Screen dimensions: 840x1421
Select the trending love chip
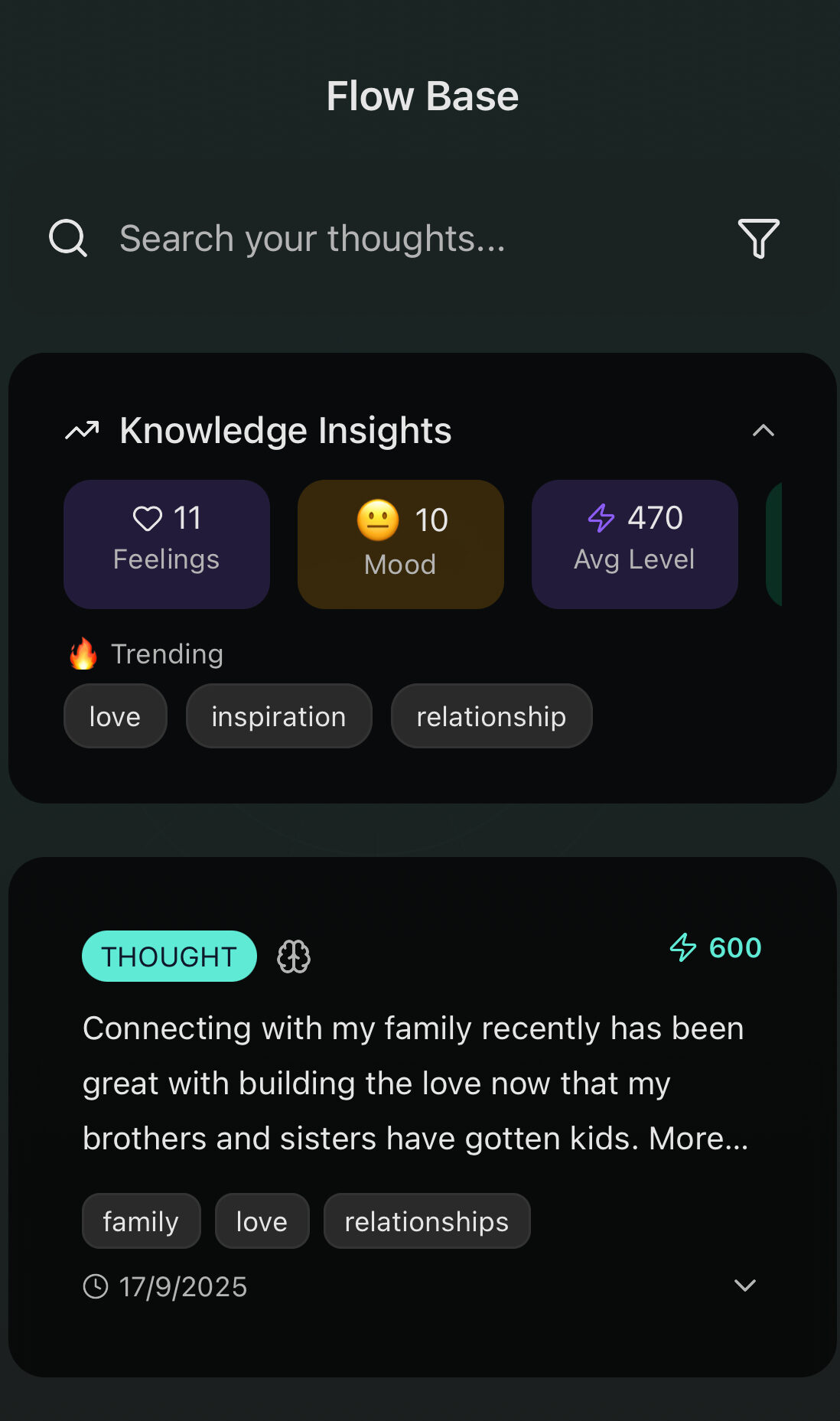tap(115, 716)
